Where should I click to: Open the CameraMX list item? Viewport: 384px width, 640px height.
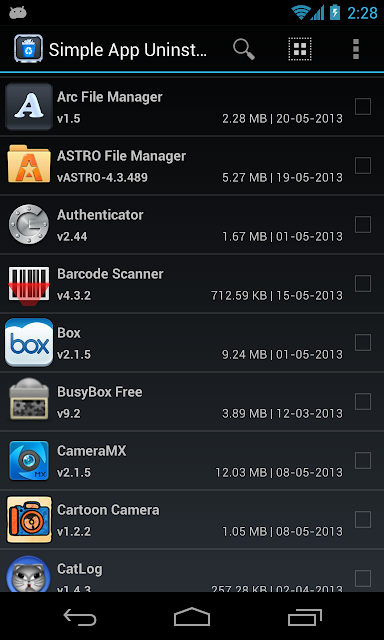[x=192, y=460]
